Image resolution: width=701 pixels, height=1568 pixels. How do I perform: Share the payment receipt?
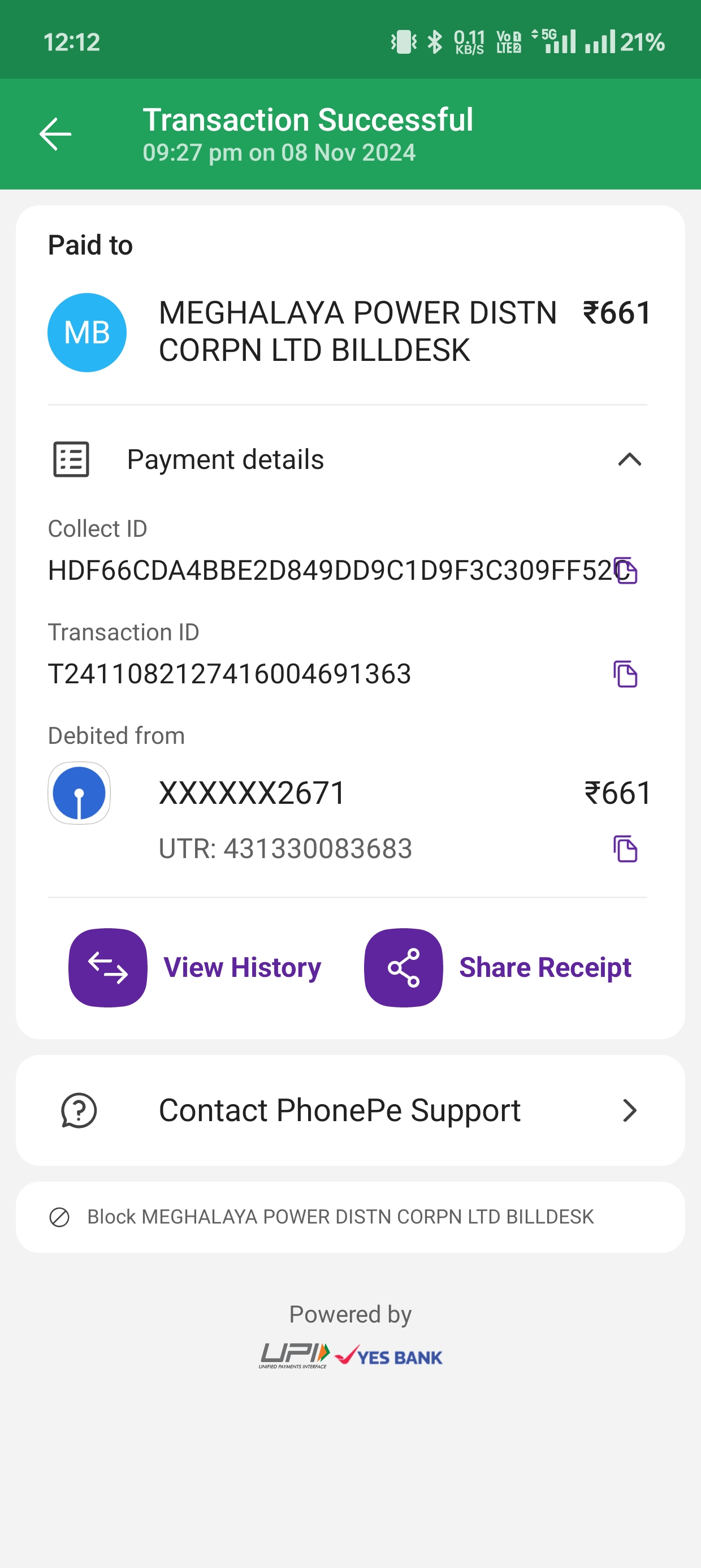(x=497, y=968)
